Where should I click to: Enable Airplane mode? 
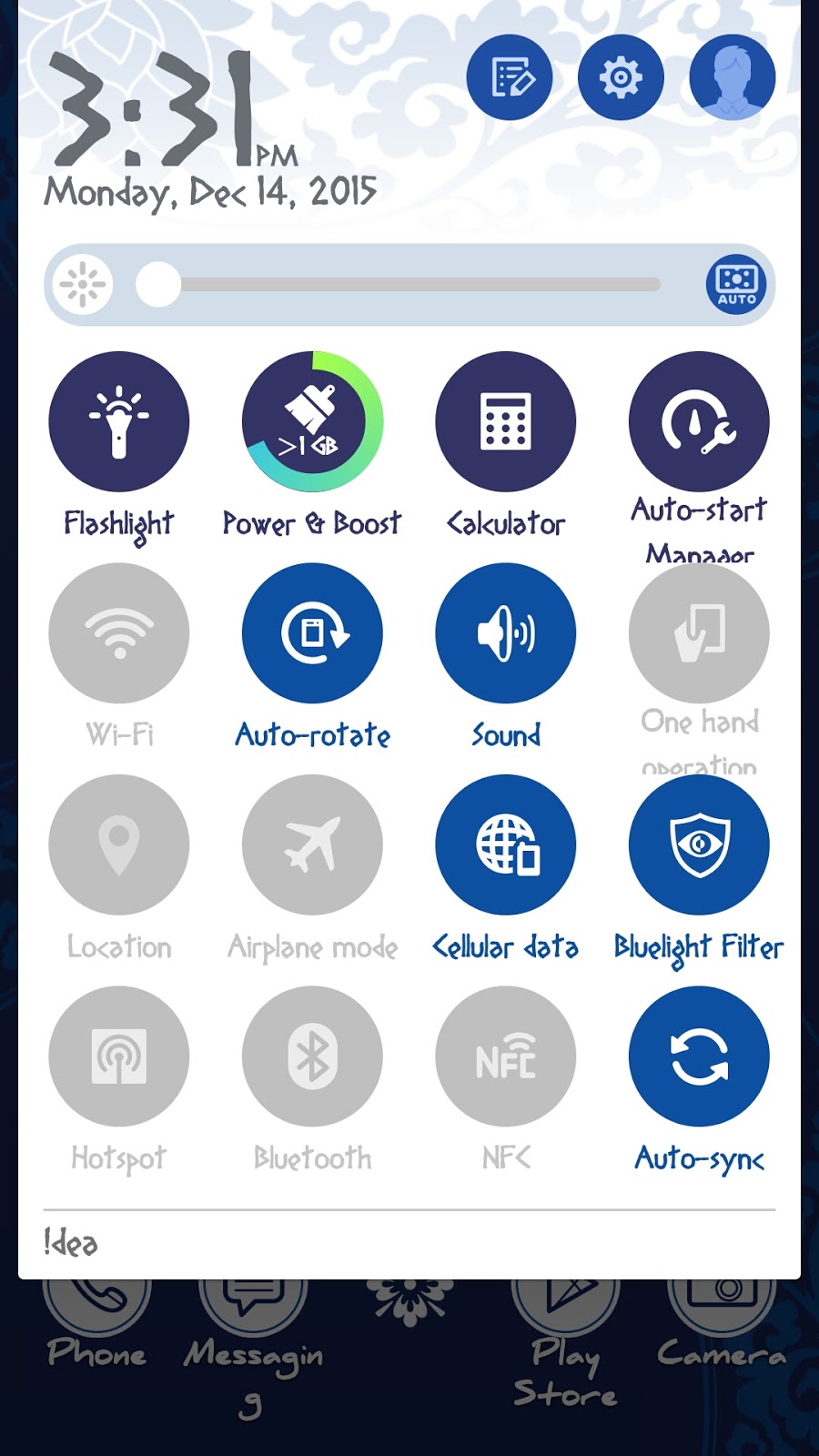point(312,844)
